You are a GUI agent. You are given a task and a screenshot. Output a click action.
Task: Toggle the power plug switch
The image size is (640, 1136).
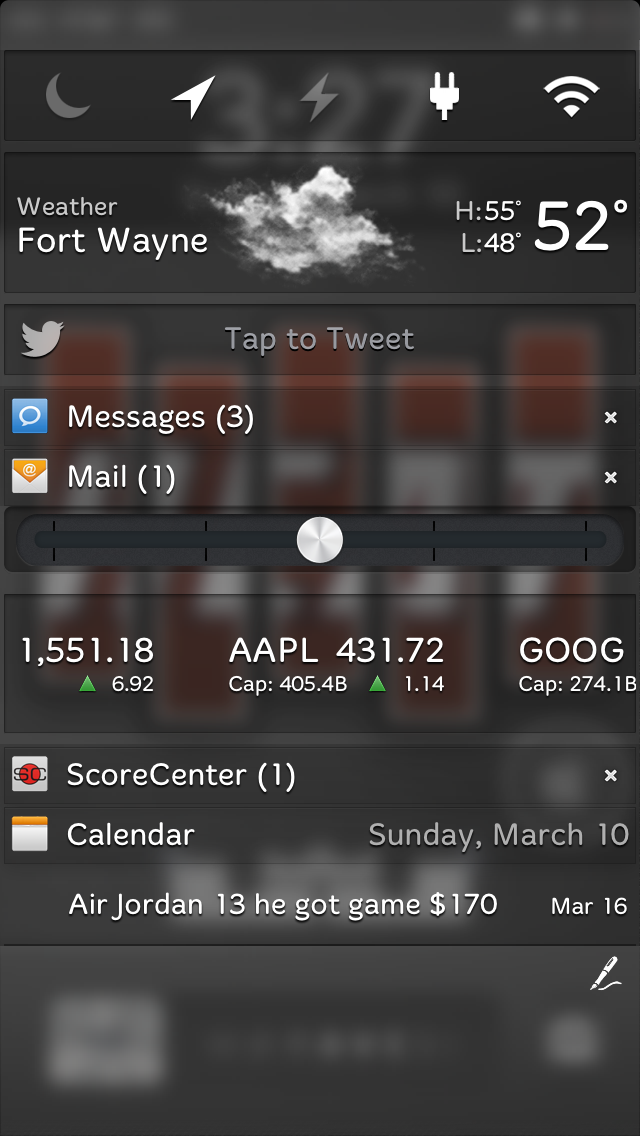pyautogui.click(x=444, y=98)
